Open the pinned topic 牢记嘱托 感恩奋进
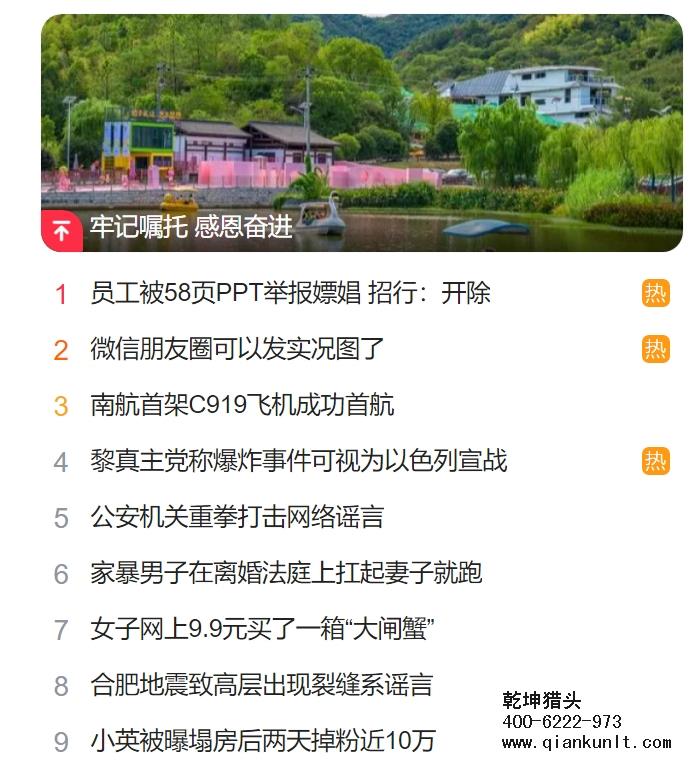 pyautogui.click(x=191, y=227)
